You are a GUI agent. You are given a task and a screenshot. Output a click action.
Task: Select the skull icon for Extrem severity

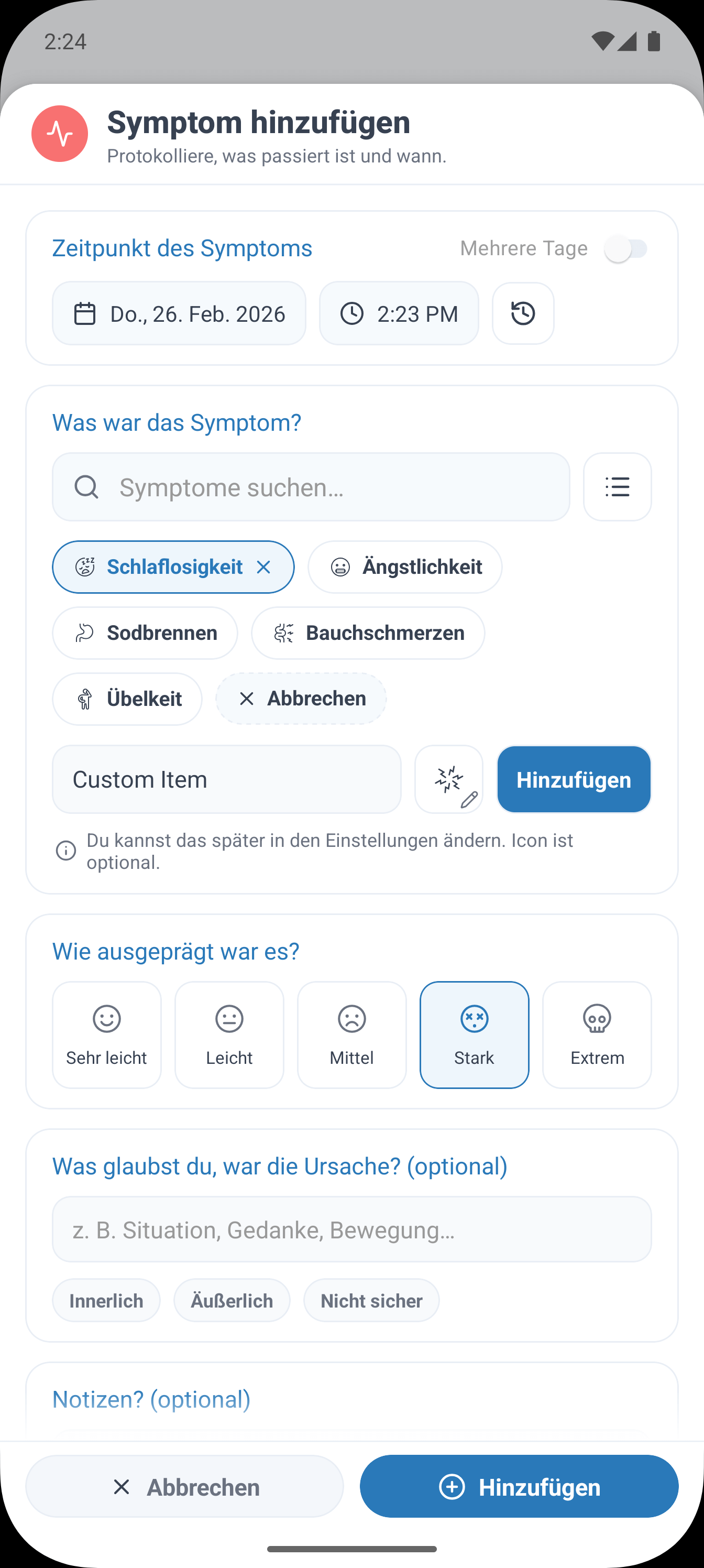point(597,1018)
